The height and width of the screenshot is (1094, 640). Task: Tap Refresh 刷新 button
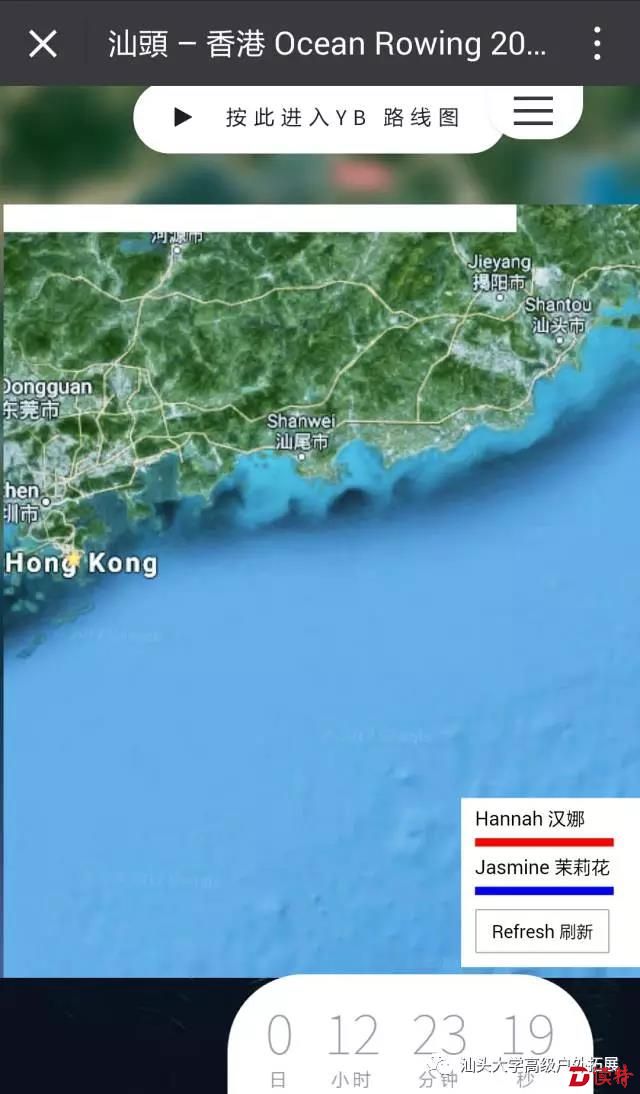click(542, 931)
